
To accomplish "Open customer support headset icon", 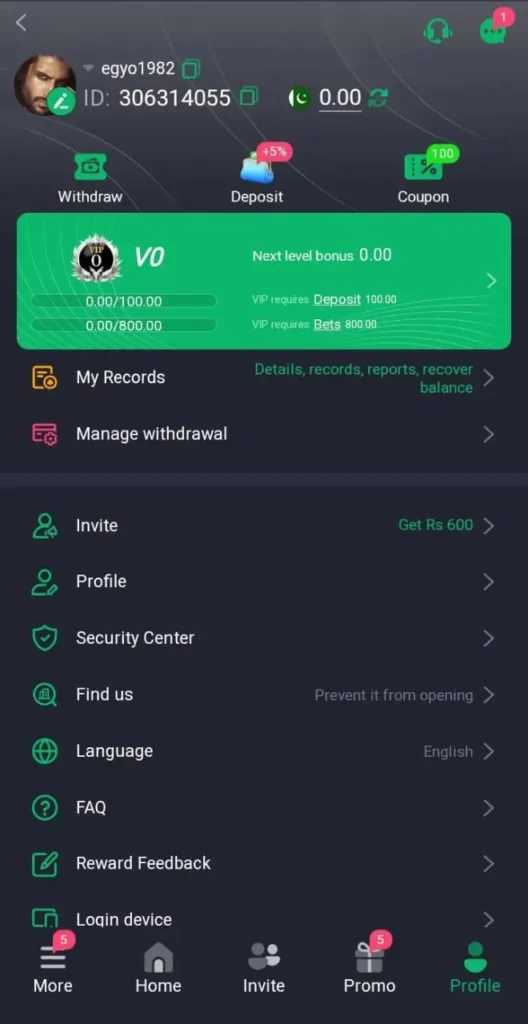I will (x=438, y=30).
